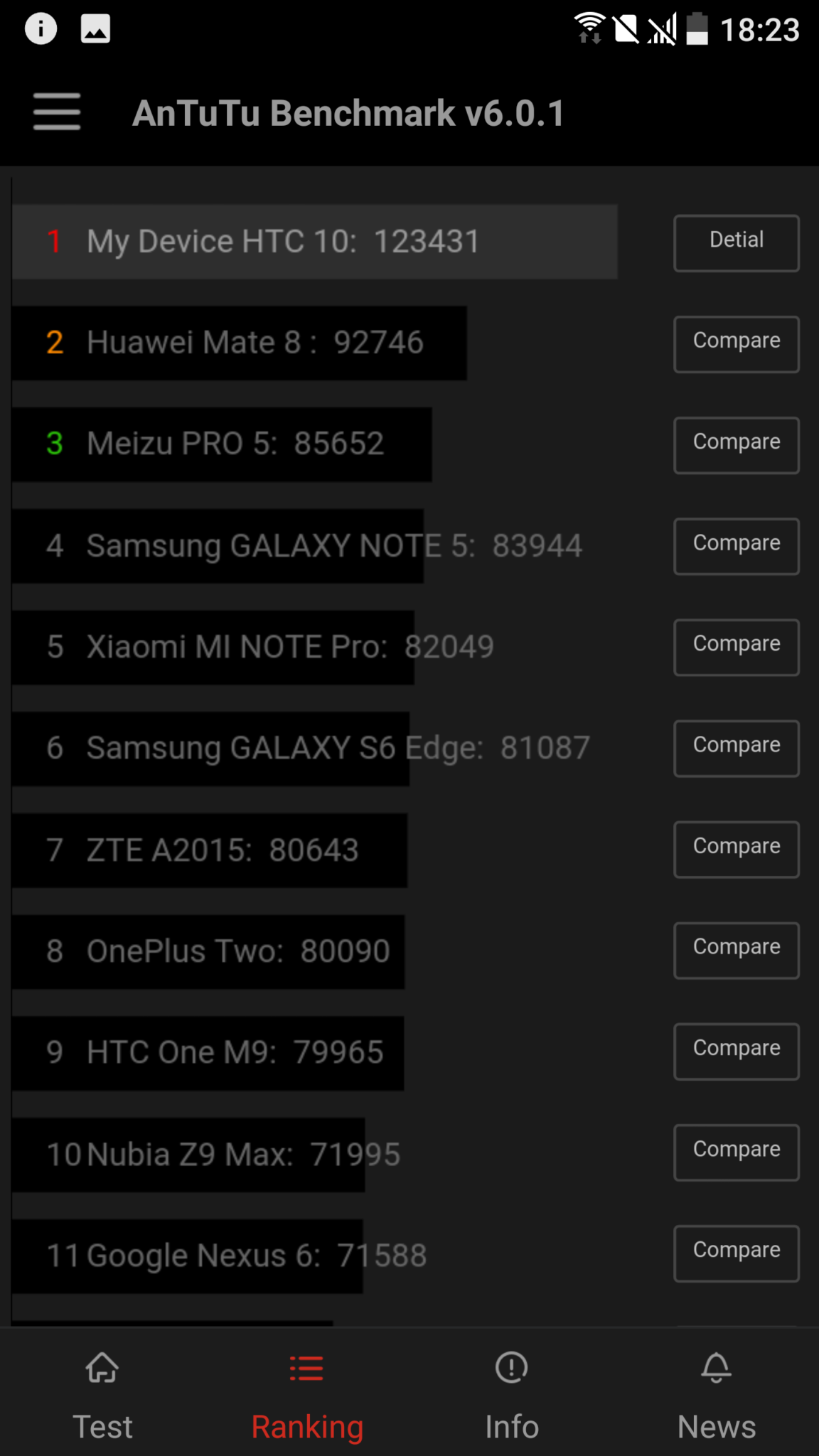Image resolution: width=819 pixels, height=1456 pixels.
Task: Go to the Info tab
Action: point(512,1395)
